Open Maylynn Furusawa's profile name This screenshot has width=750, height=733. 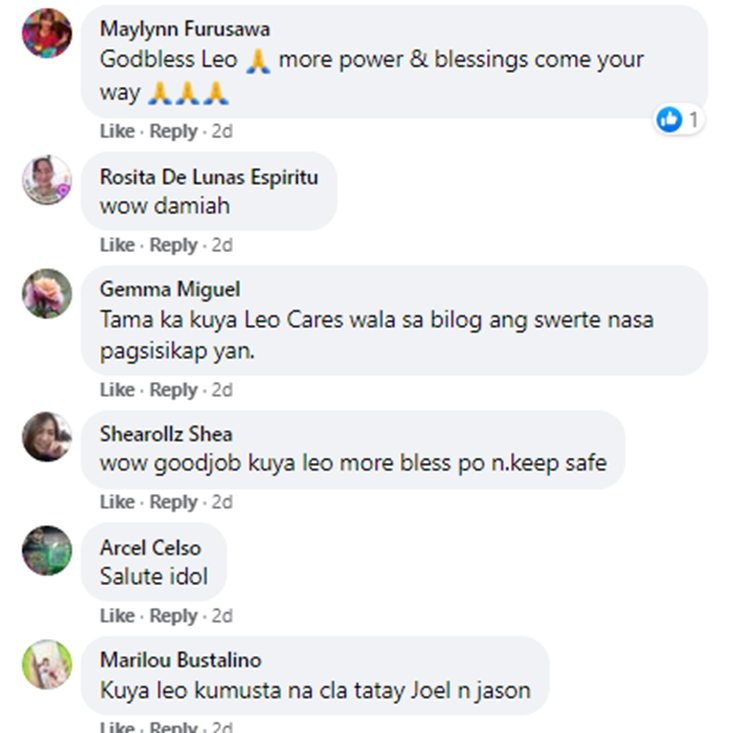click(x=185, y=29)
